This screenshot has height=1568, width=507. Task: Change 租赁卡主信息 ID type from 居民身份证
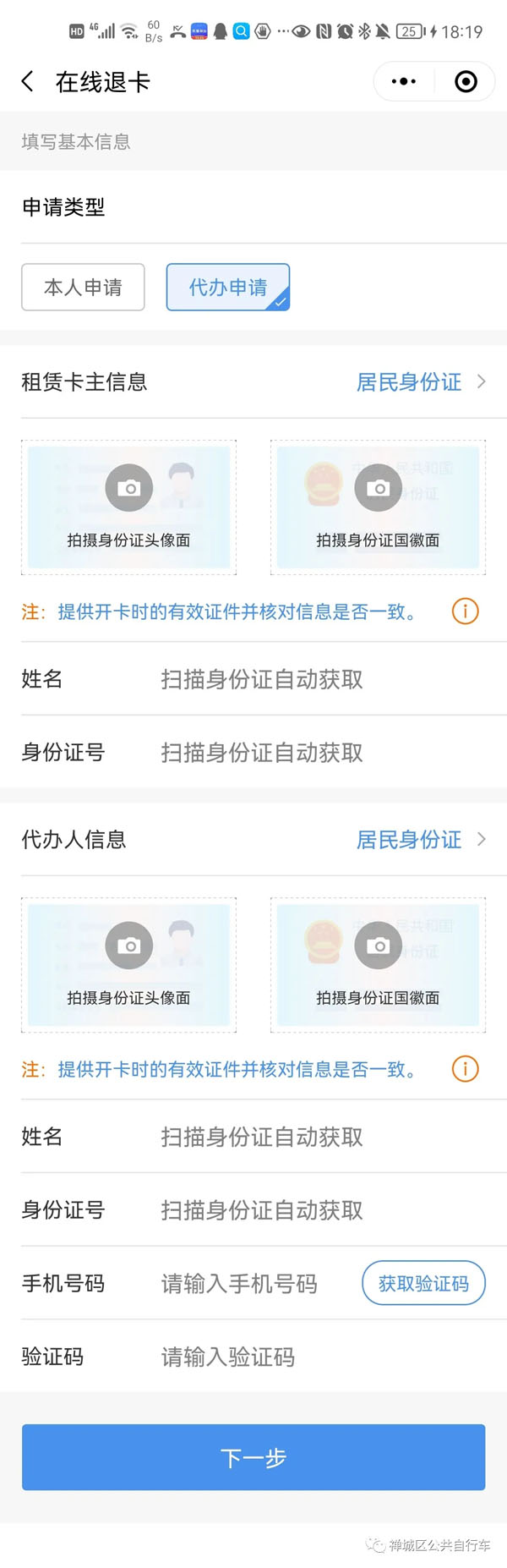[421, 382]
